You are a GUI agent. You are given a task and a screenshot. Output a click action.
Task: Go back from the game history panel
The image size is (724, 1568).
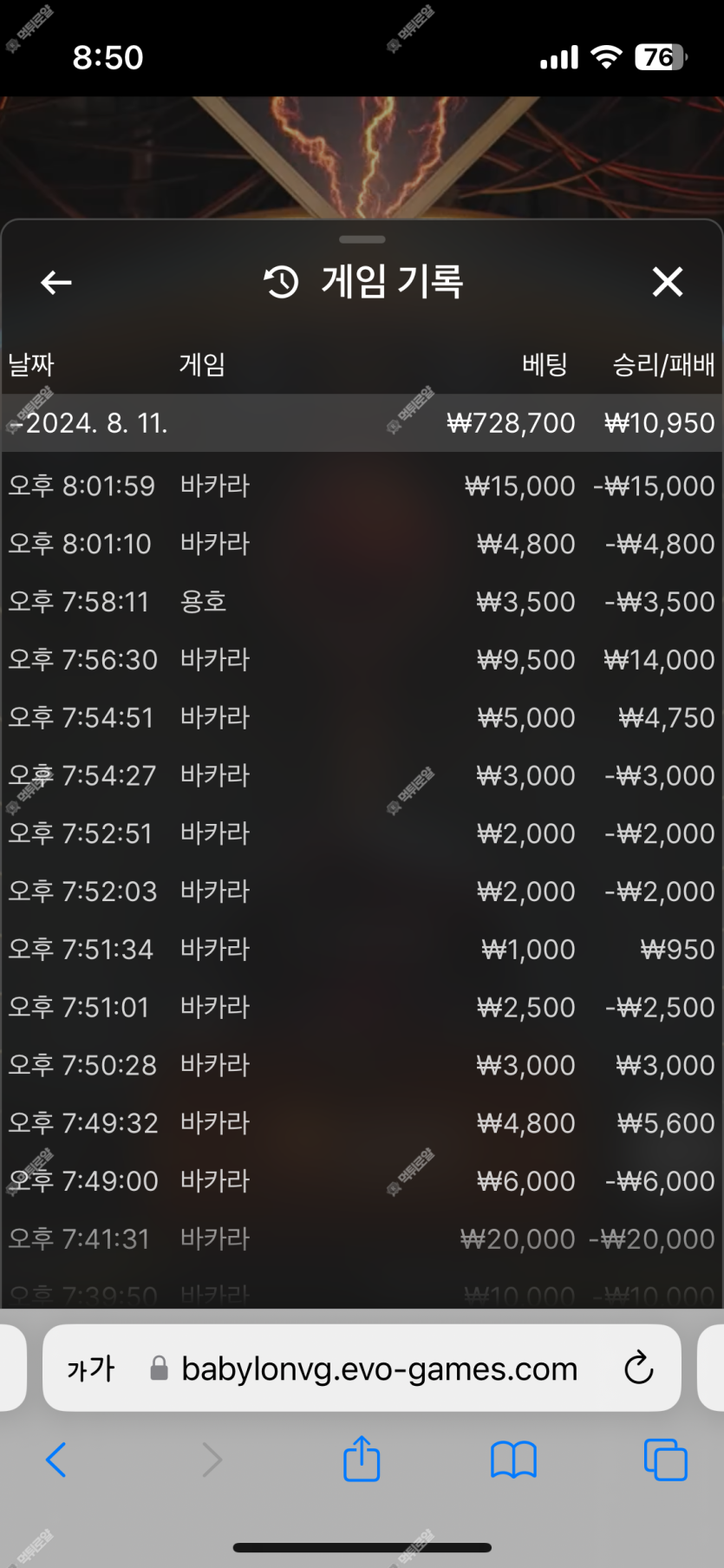56,282
